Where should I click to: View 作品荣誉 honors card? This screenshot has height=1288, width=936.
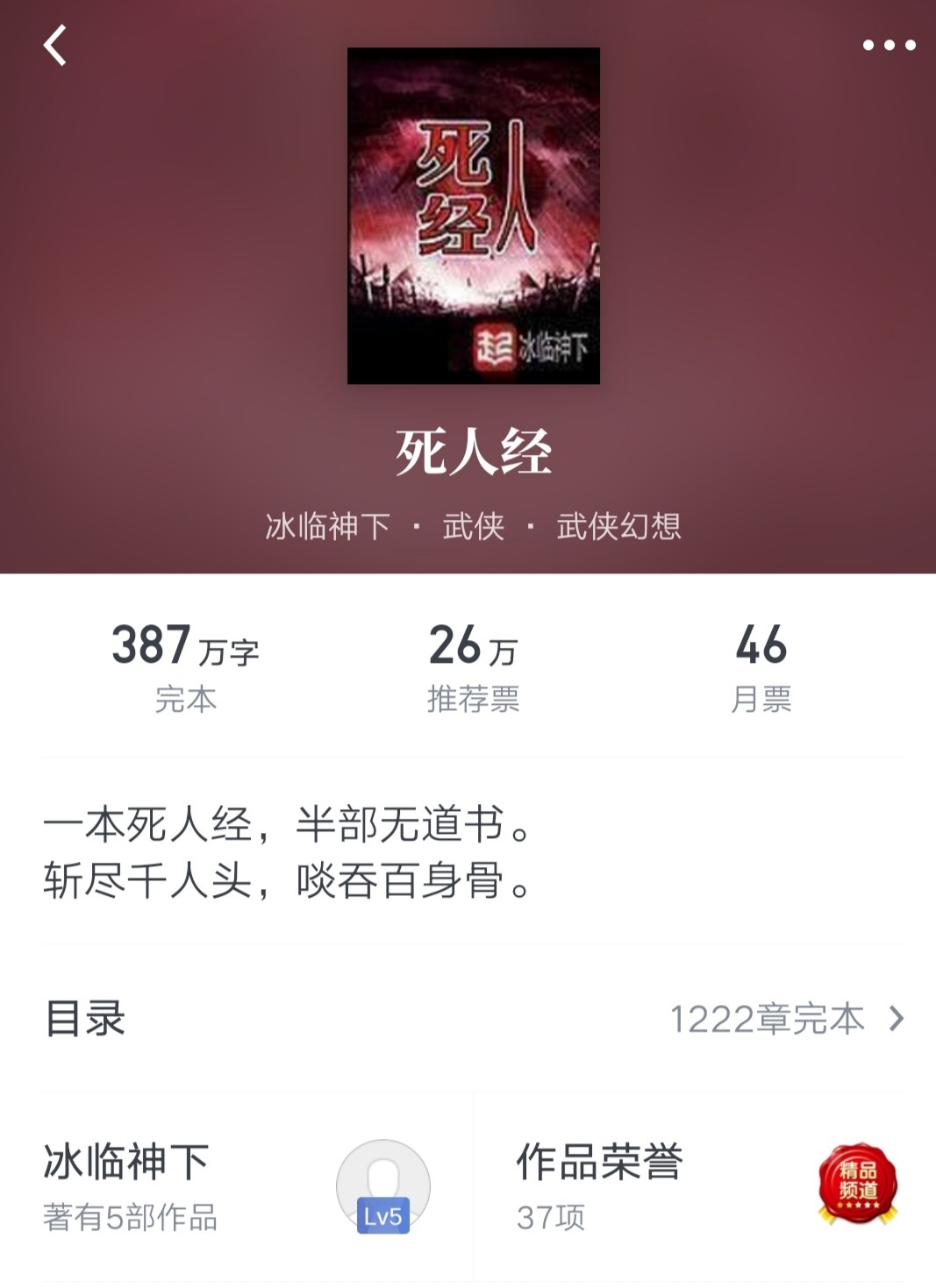pyautogui.click(x=704, y=1185)
